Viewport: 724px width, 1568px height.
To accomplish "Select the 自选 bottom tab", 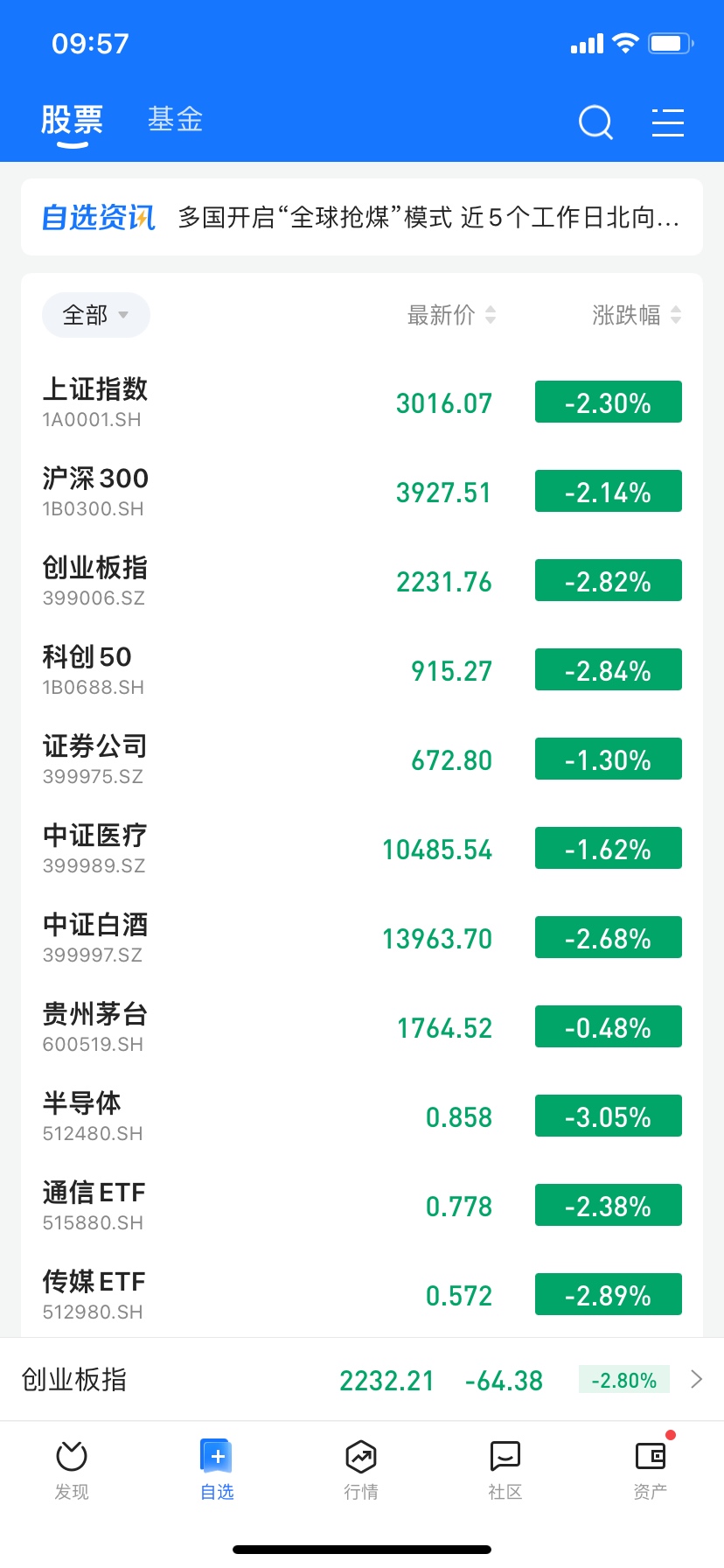I will (x=217, y=1470).
